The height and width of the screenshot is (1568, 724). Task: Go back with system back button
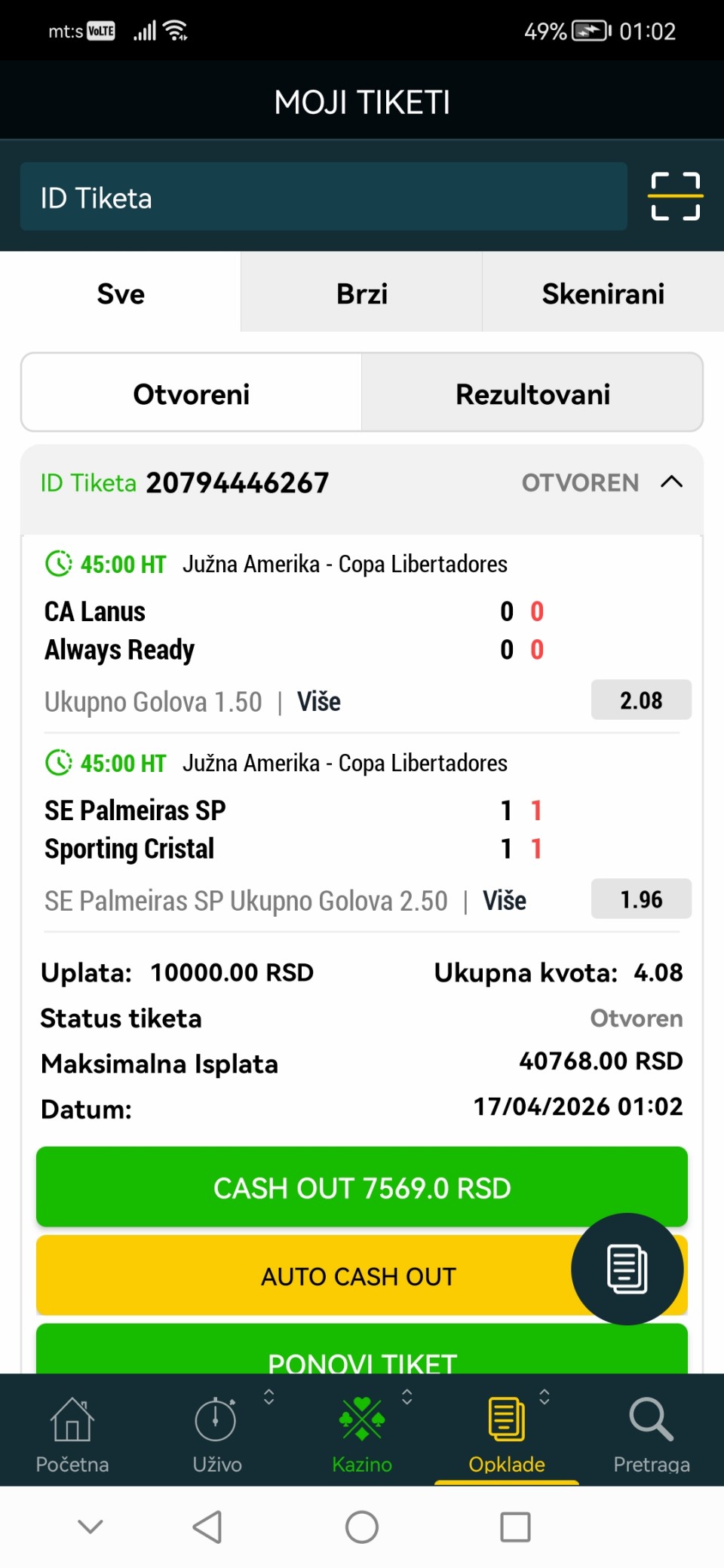pos(207,1527)
